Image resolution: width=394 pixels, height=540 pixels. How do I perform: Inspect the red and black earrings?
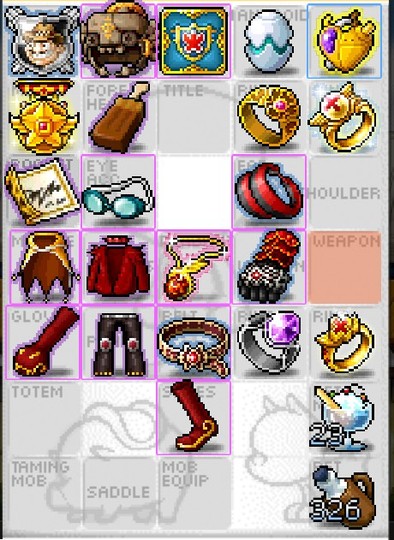tap(269, 191)
